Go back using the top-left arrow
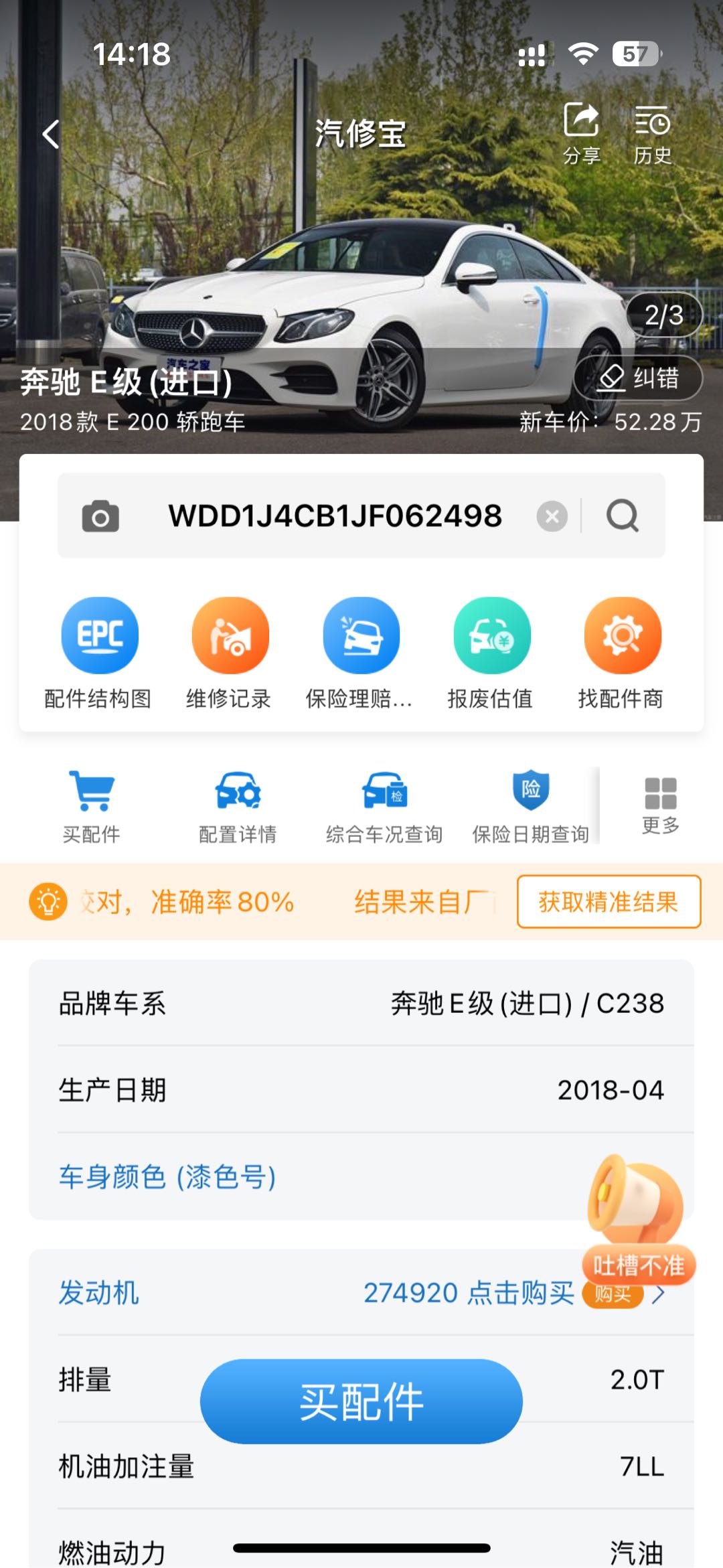The height and width of the screenshot is (1568, 723). coord(51,135)
